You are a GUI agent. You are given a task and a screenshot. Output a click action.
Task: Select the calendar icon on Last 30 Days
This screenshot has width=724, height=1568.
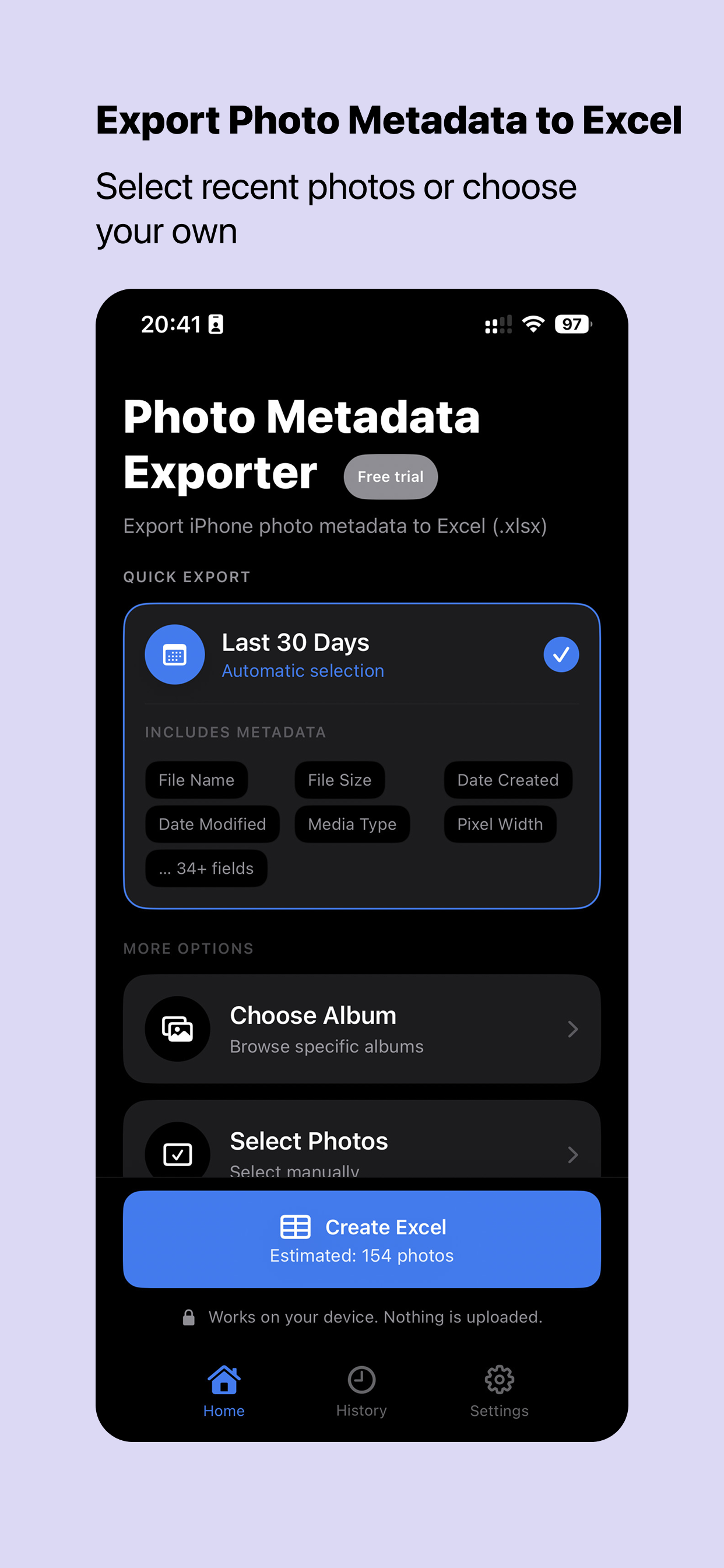click(x=174, y=654)
